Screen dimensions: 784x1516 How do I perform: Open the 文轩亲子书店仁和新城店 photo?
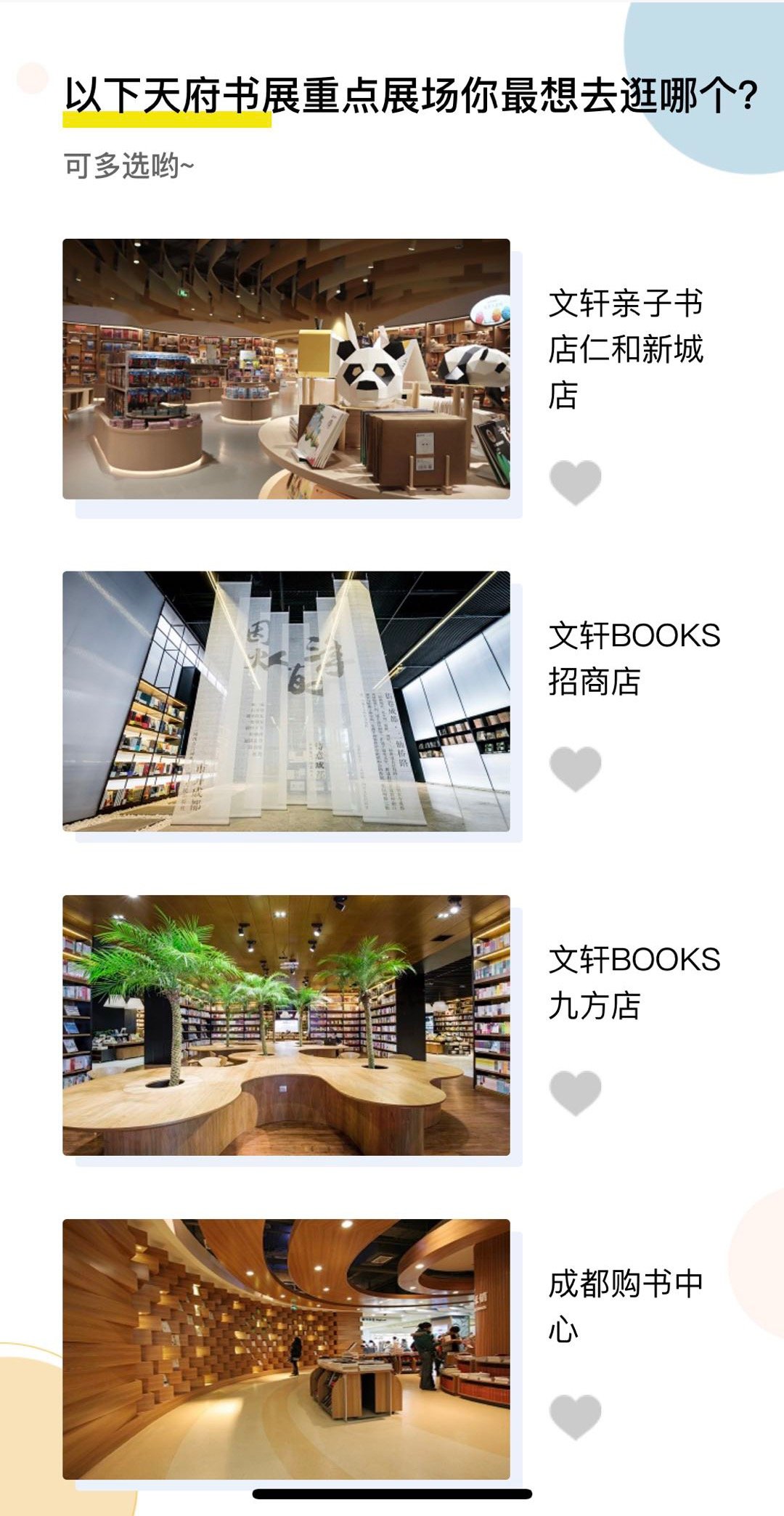(x=286, y=369)
